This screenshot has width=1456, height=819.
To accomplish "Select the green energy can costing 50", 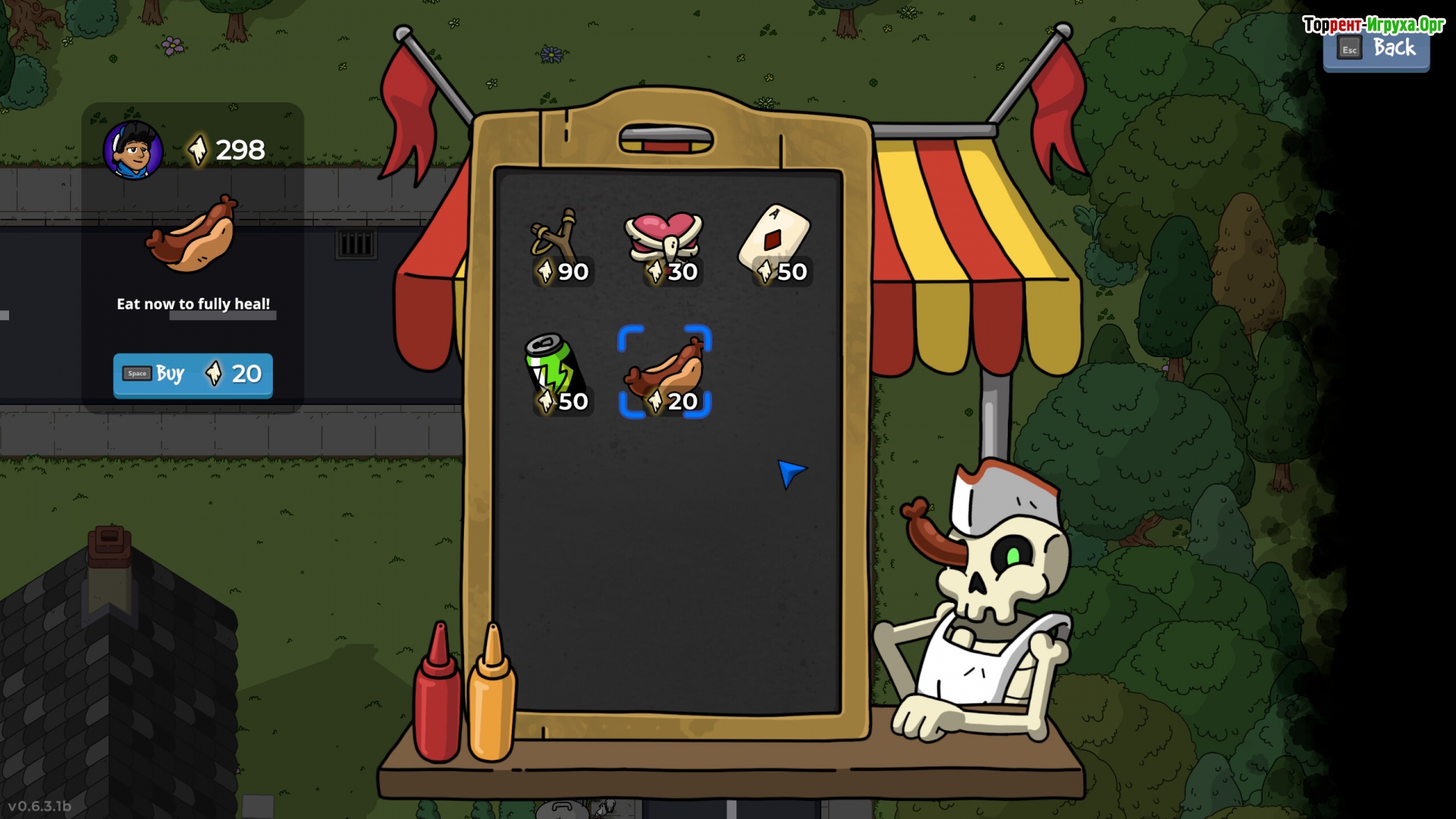I will [556, 372].
